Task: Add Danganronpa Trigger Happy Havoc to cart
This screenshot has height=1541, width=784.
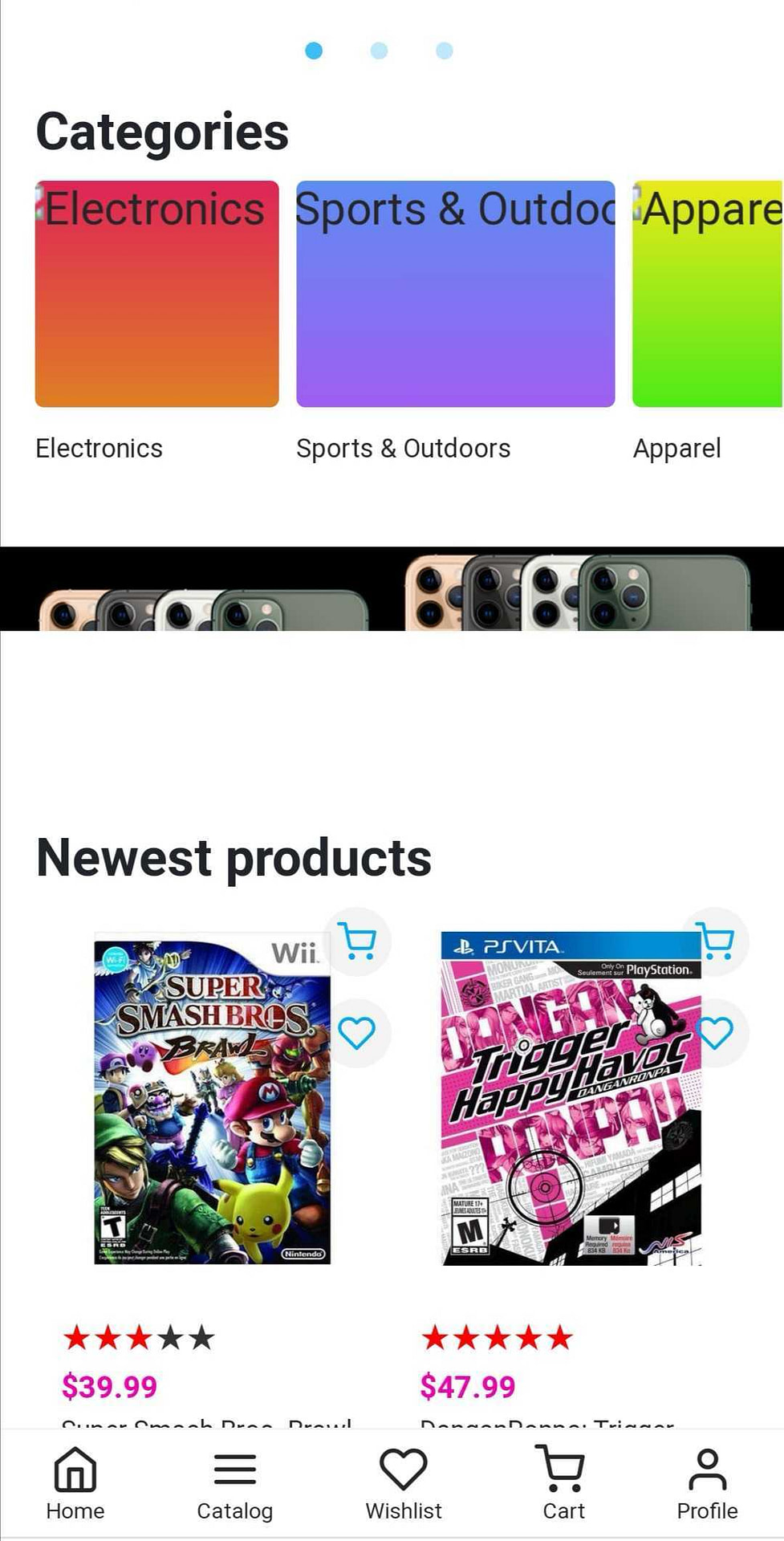Action: (x=715, y=941)
